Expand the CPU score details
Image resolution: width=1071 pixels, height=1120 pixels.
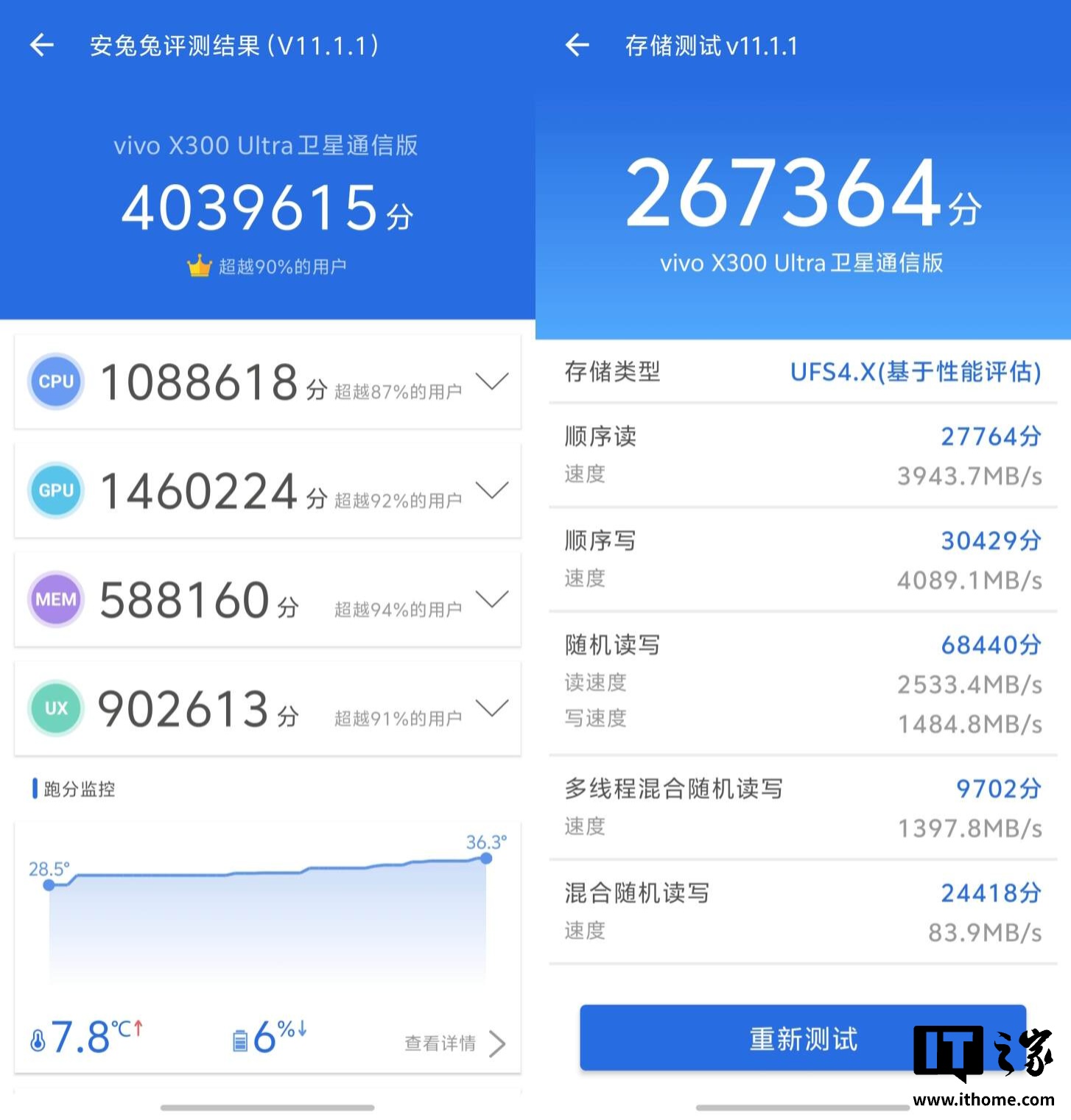coord(492,381)
